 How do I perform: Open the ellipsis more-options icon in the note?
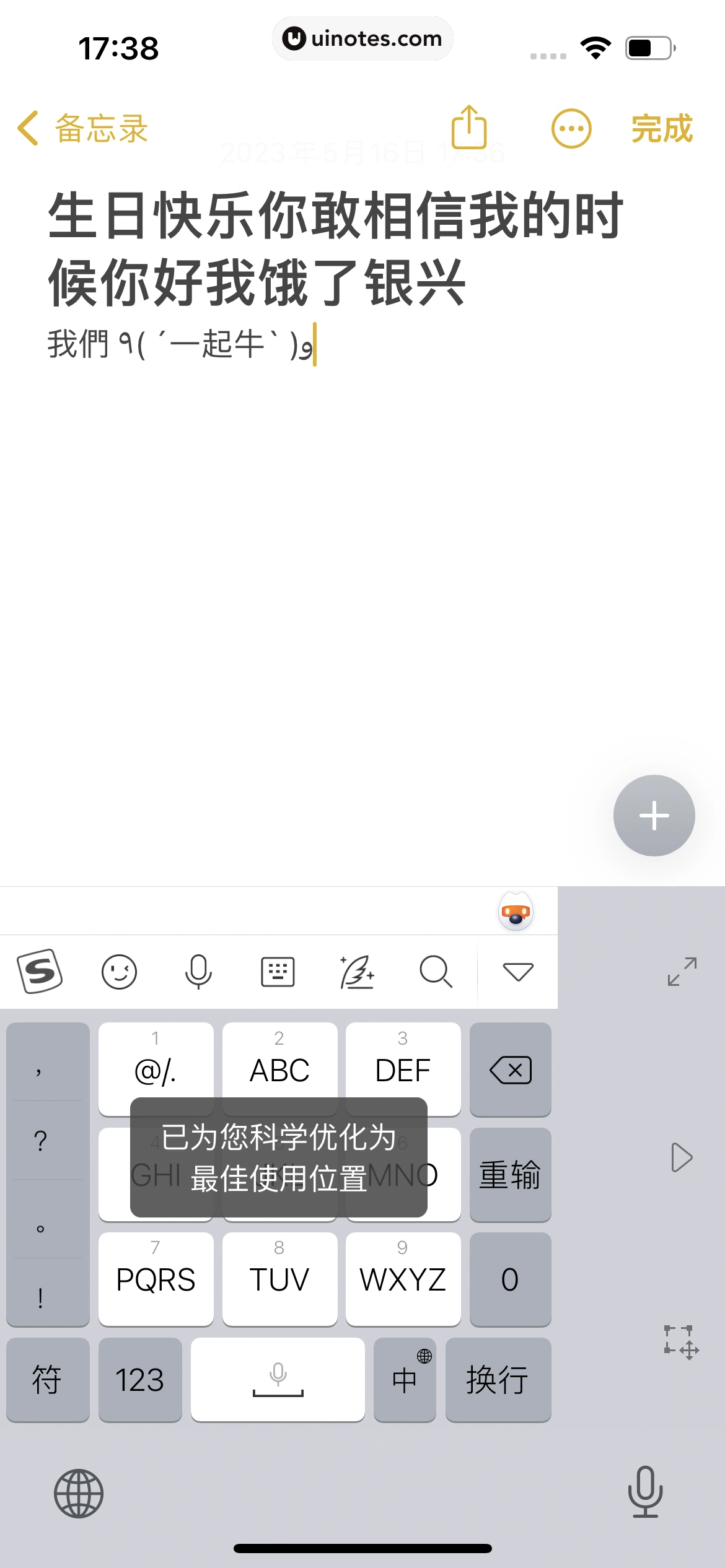click(571, 128)
